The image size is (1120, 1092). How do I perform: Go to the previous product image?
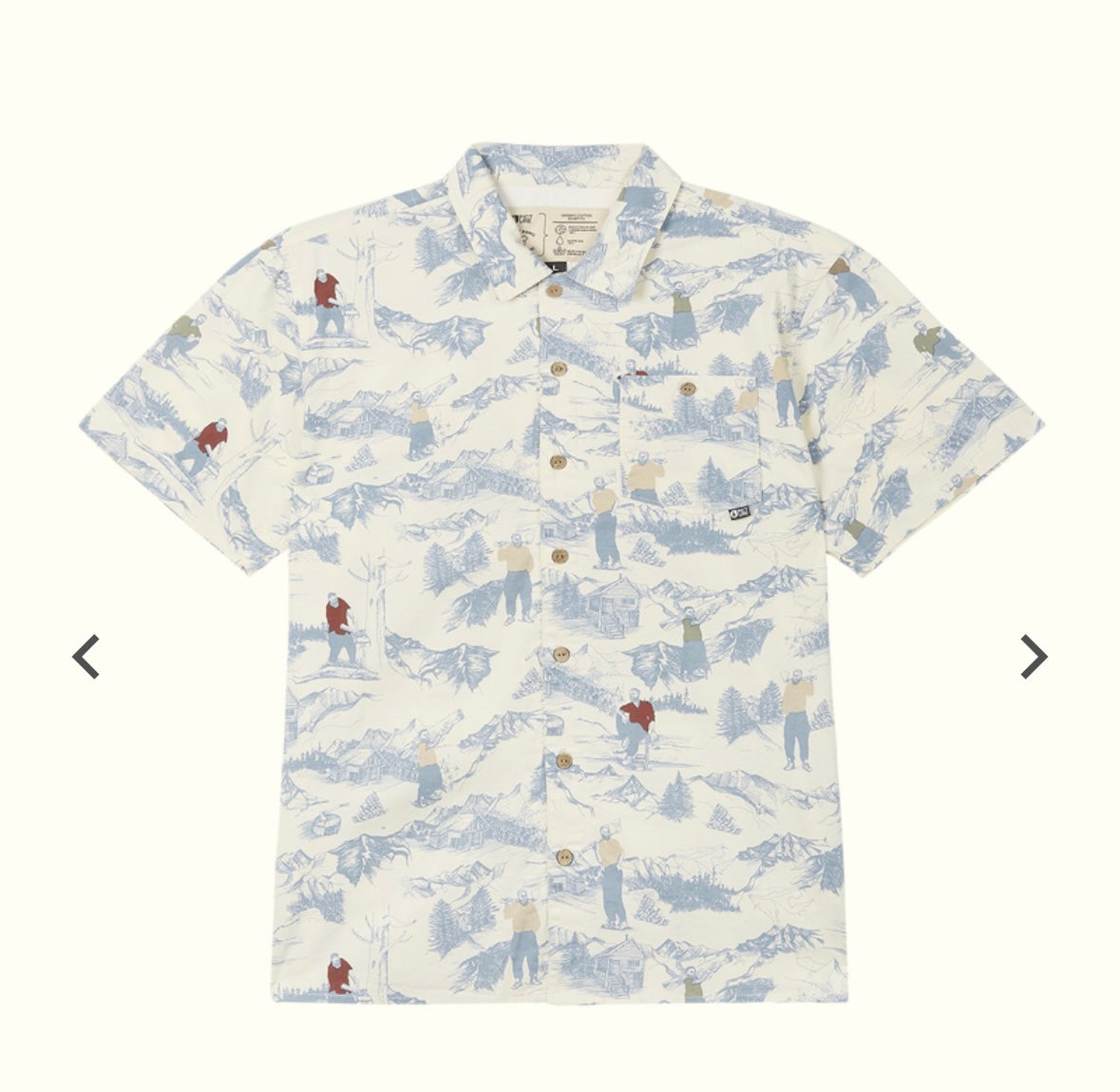coord(86,657)
